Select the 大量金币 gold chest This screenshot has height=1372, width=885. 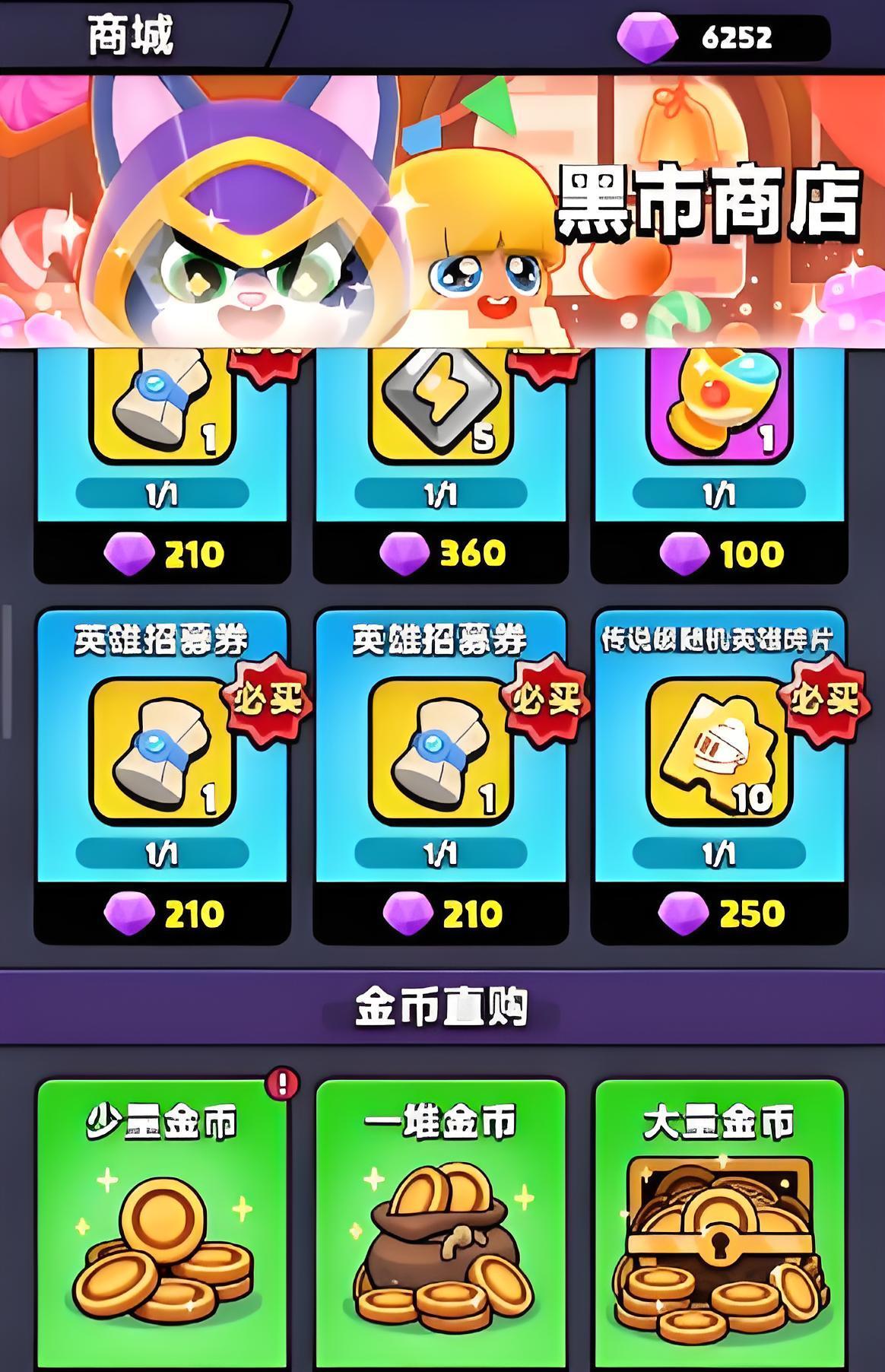[719, 1224]
